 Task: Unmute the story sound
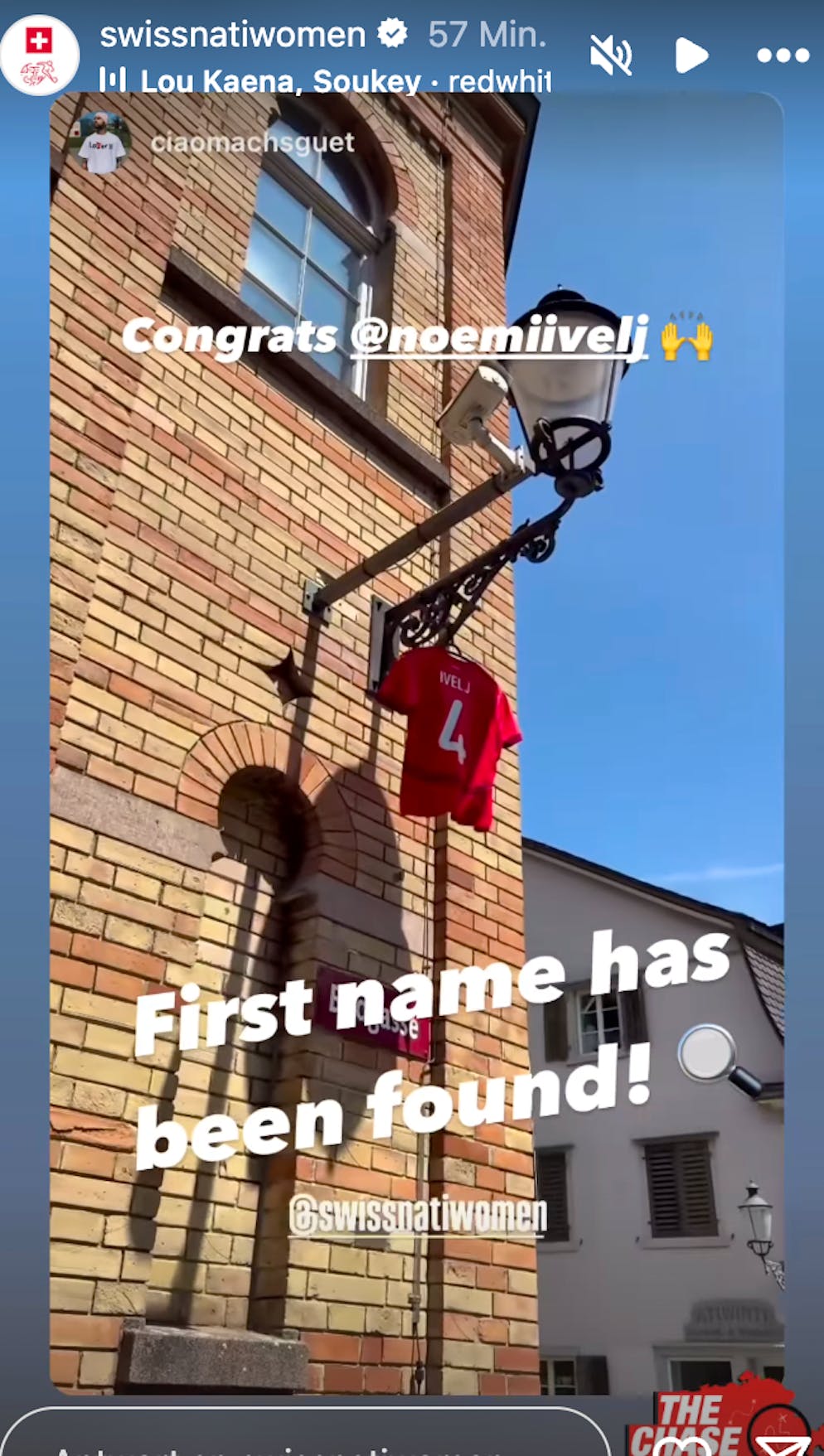pyautogui.click(x=611, y=56)
